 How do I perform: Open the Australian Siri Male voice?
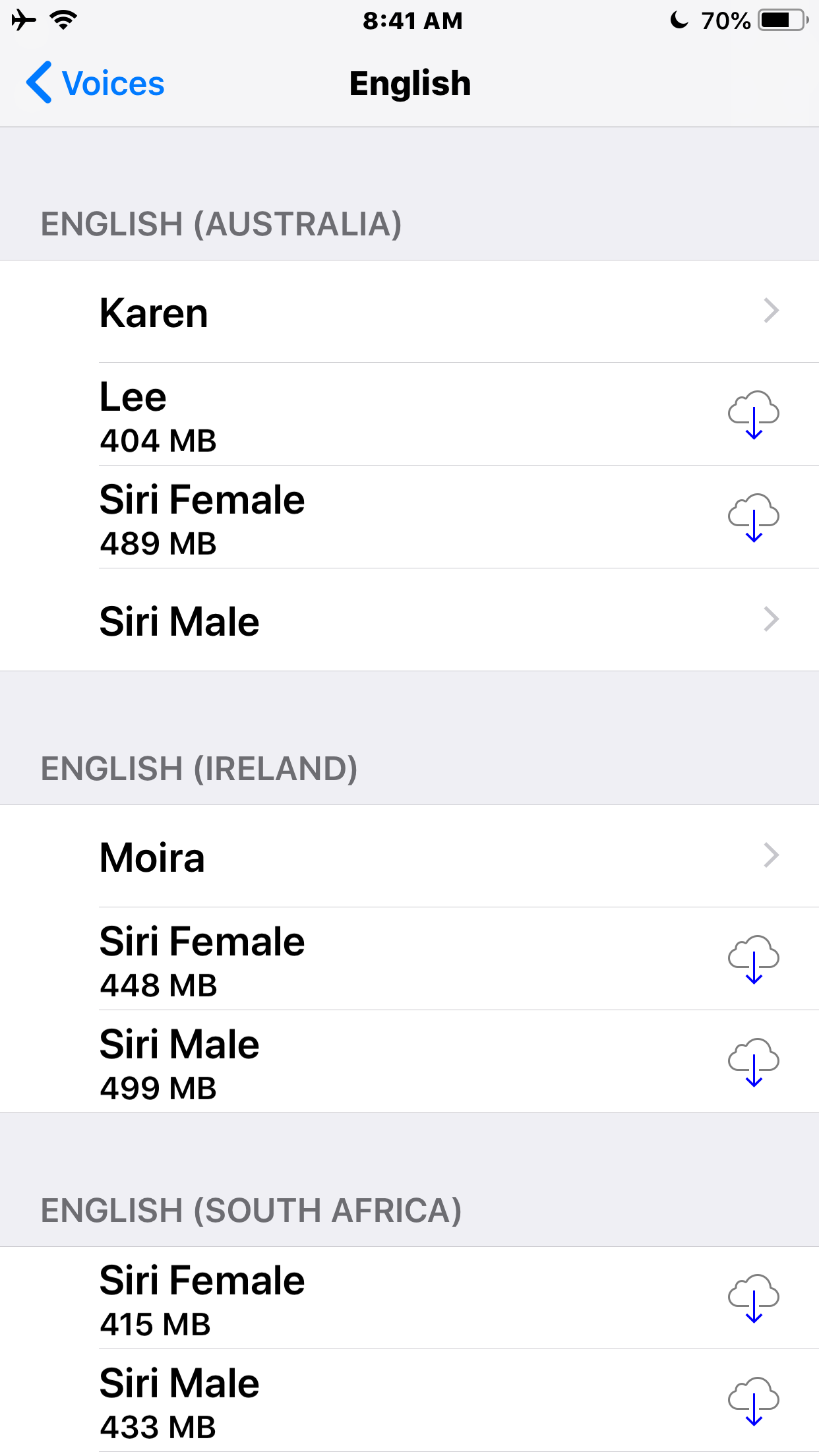point(409,621)
